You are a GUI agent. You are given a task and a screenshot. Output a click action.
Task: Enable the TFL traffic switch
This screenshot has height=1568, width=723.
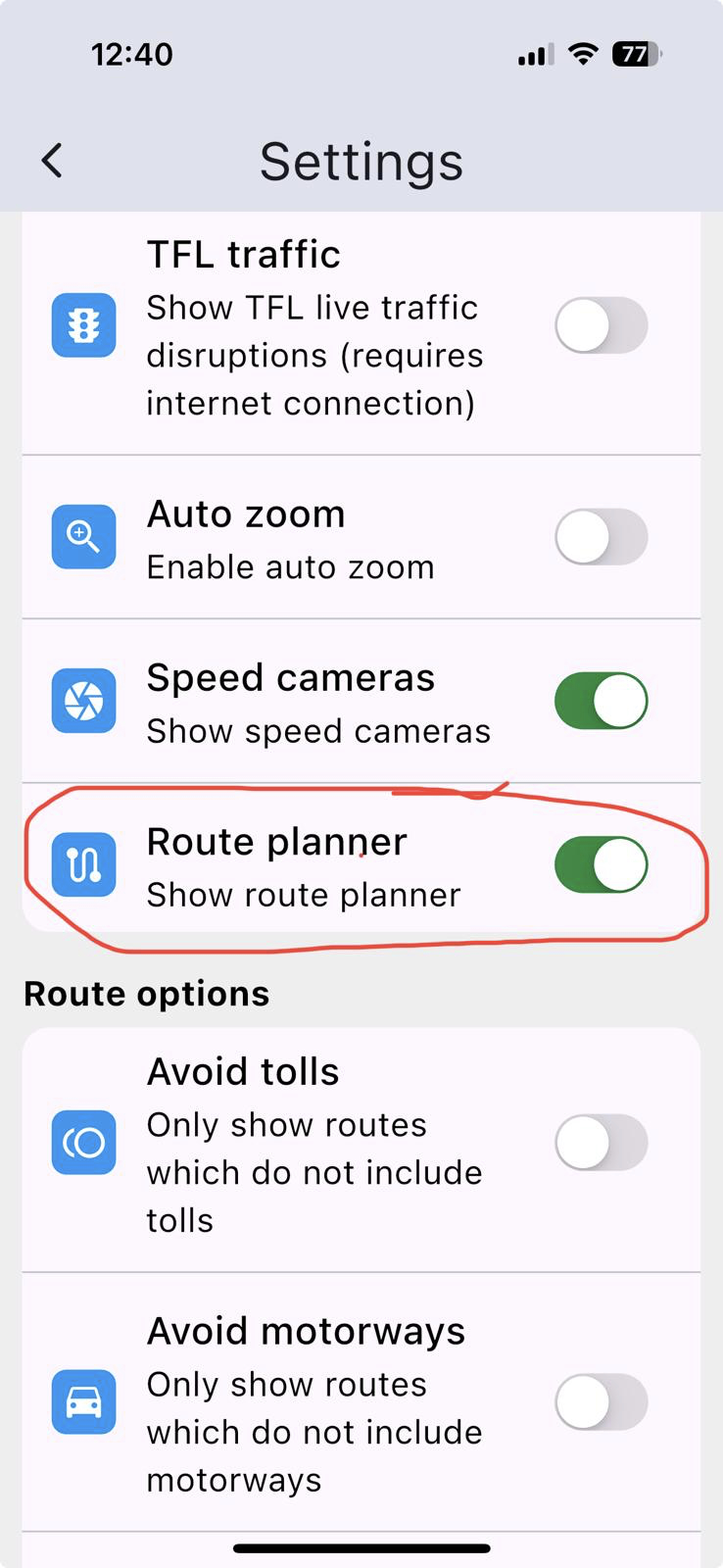602,325
